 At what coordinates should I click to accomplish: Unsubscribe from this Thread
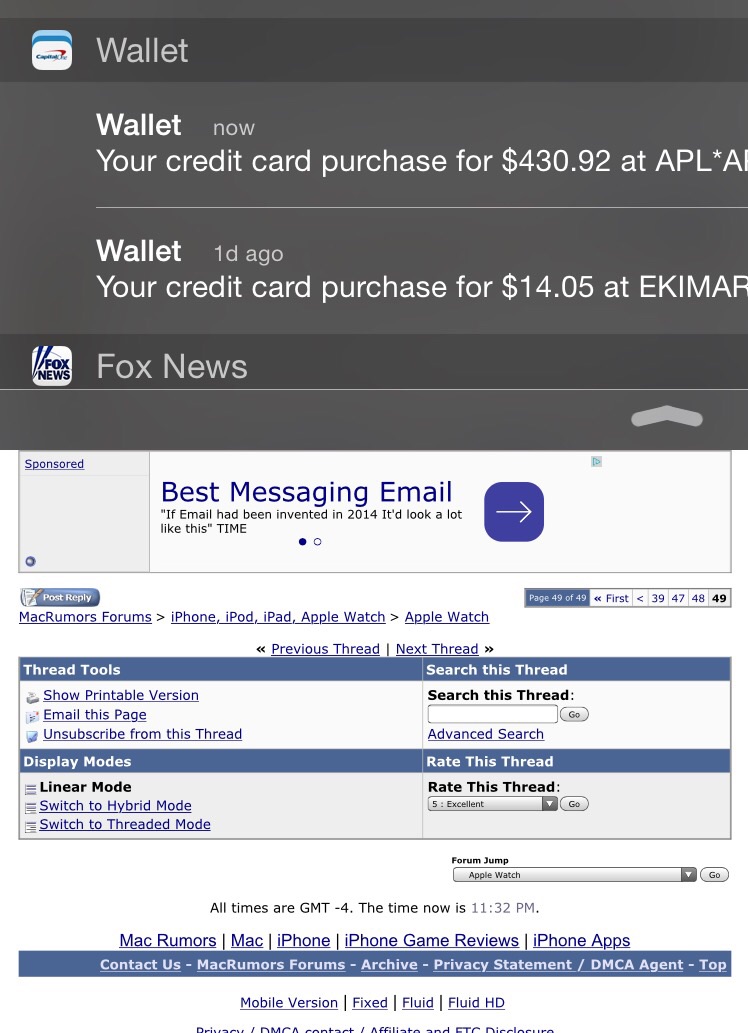(x=142, y=733)
